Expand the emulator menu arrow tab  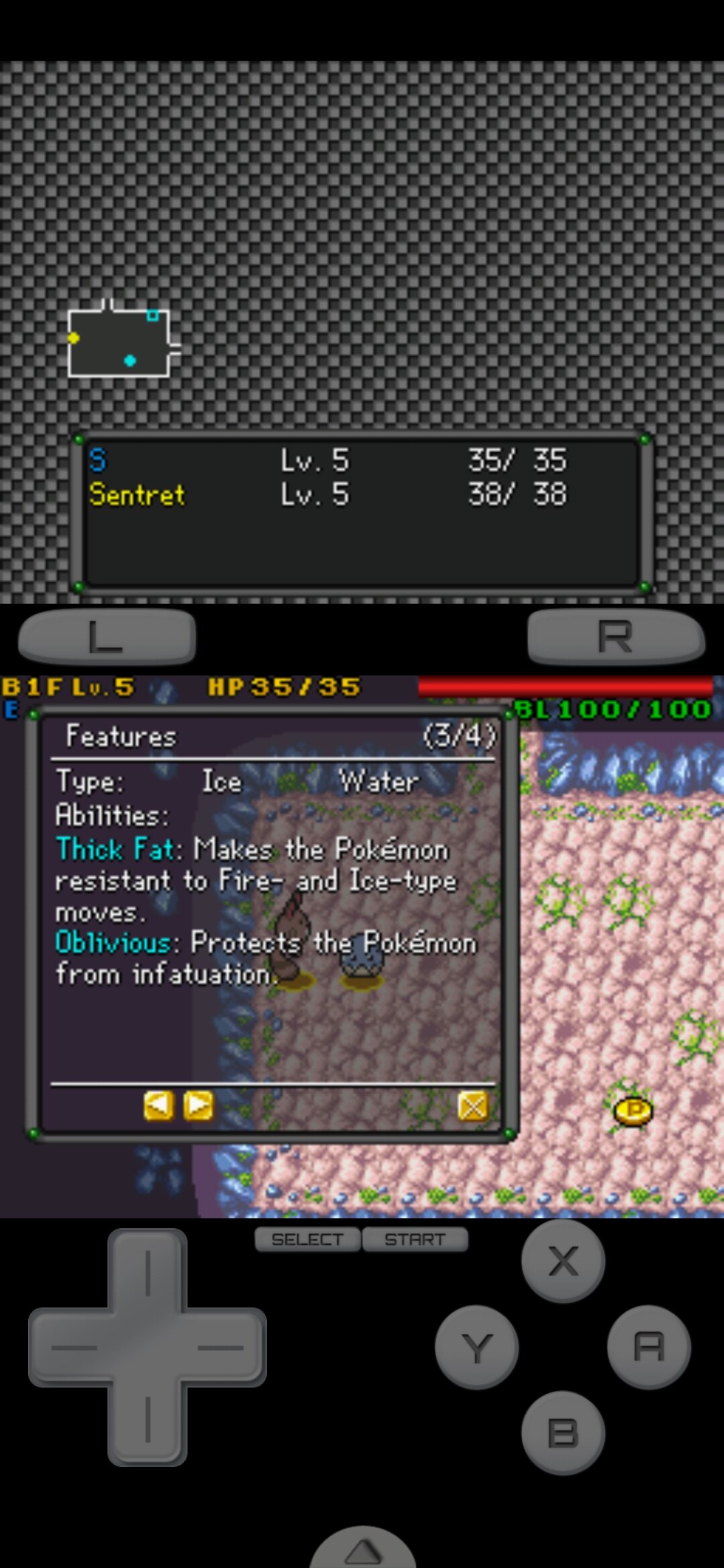(x=363, y=1551)
